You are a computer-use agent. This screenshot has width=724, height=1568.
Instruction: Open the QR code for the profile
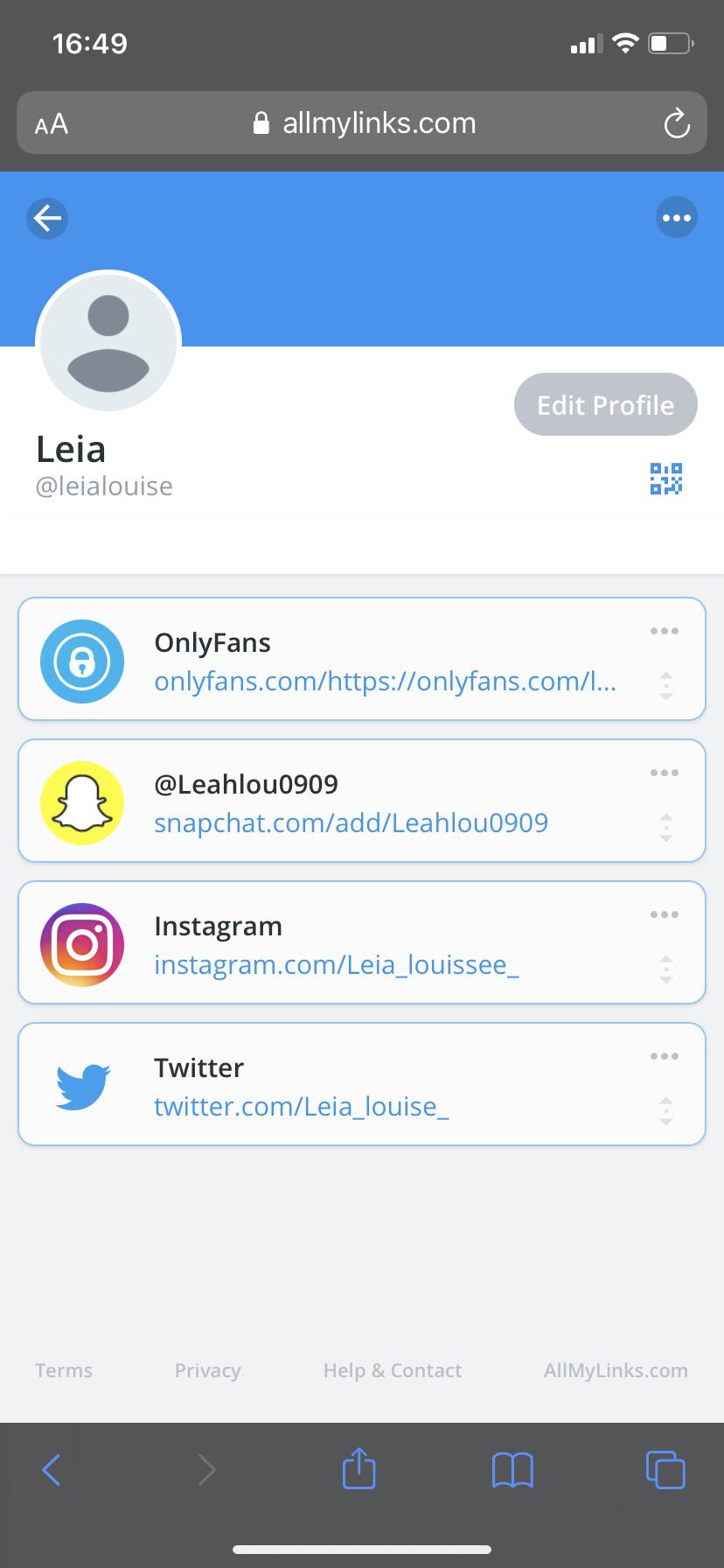[665, 479]
